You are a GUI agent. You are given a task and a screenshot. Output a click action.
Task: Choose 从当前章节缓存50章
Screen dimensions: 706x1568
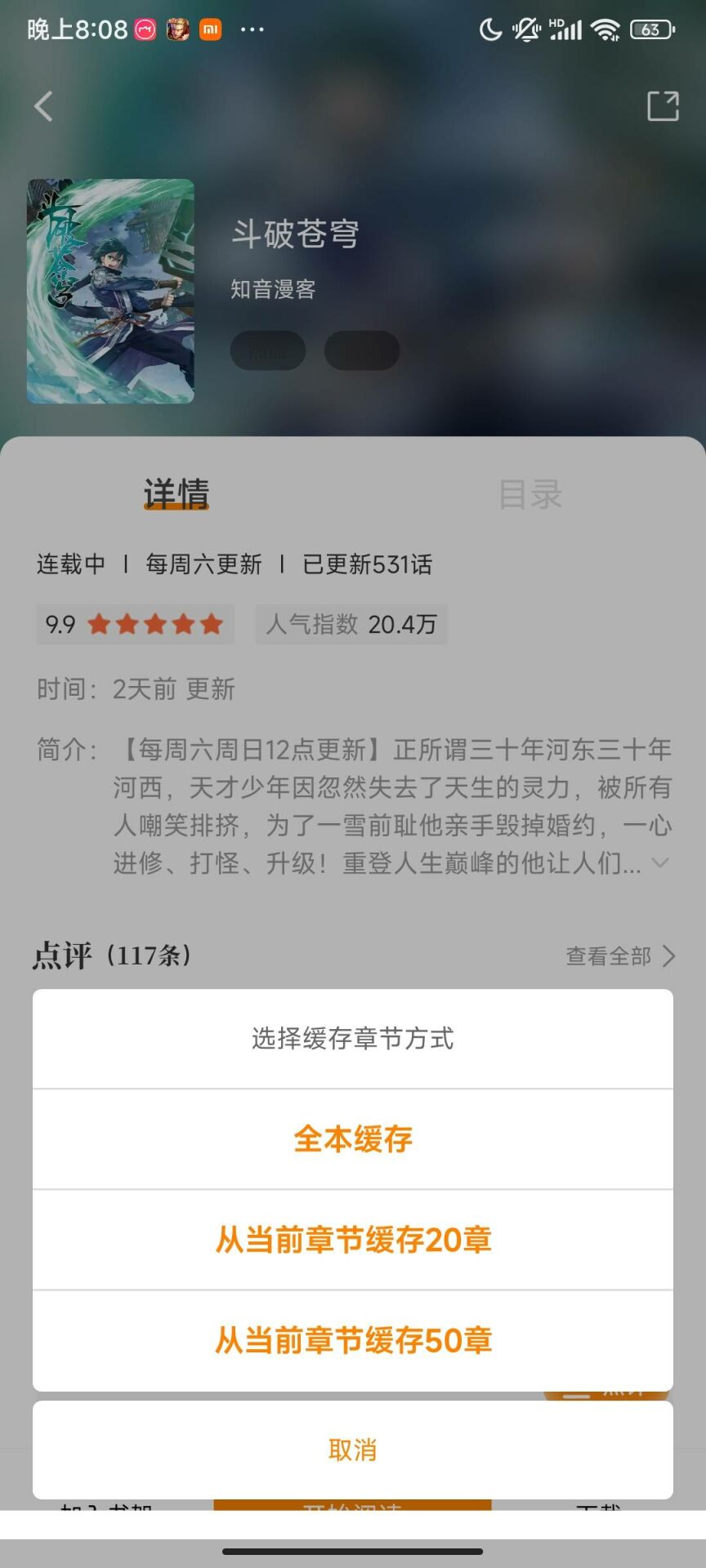(x=353, y=1340)
